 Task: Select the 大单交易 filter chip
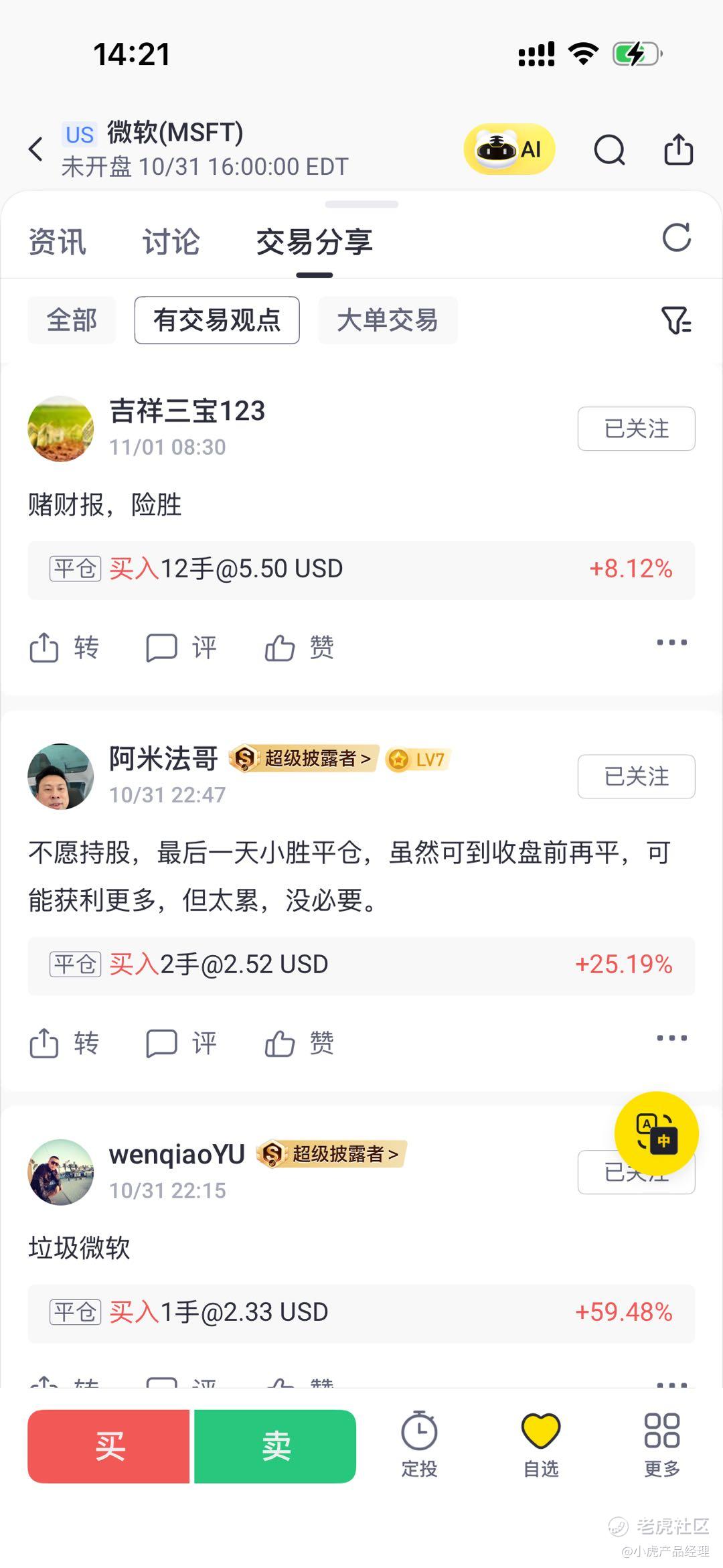click(388, 320)
